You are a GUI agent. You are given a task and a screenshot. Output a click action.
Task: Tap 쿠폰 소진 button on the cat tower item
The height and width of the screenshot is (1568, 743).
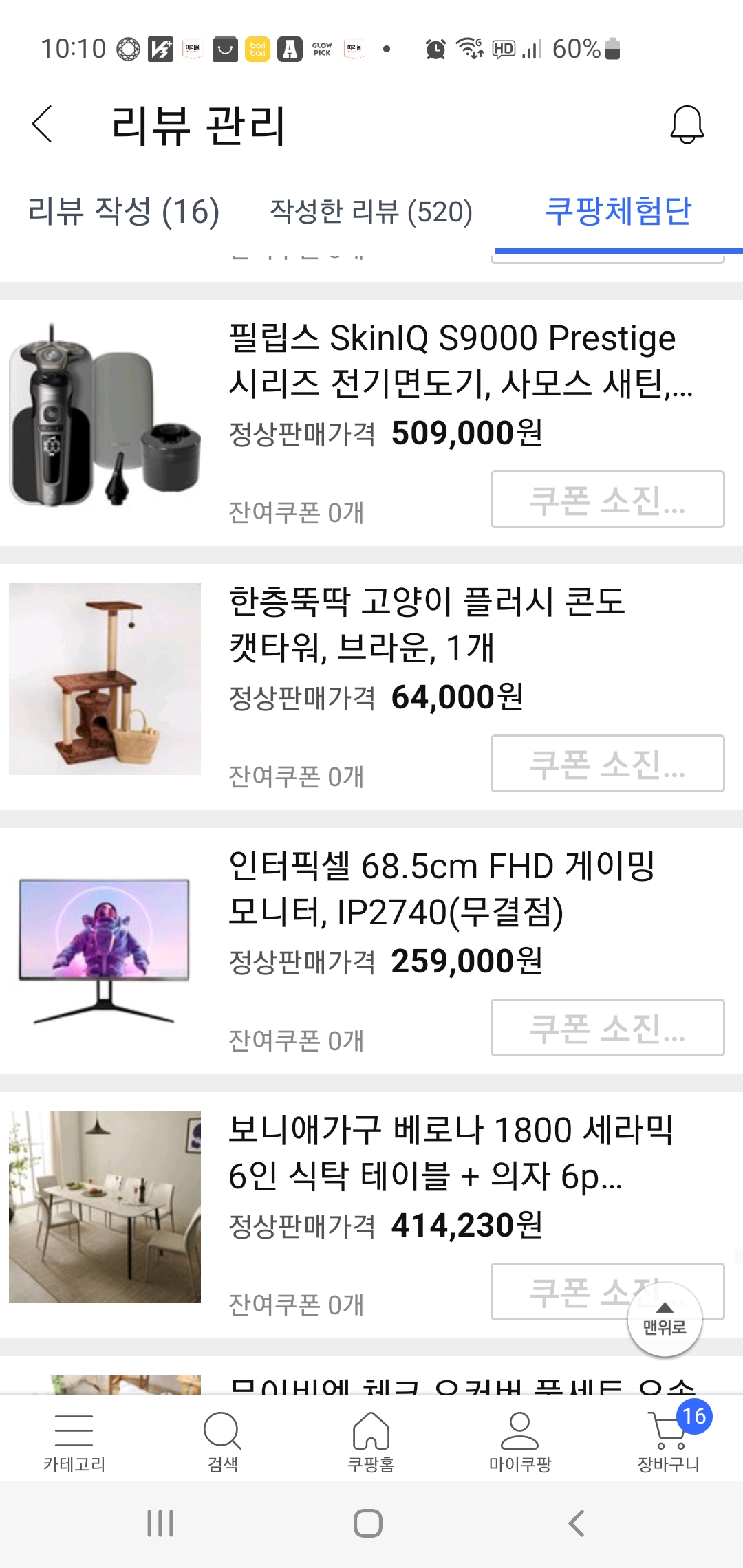(608, 765)
